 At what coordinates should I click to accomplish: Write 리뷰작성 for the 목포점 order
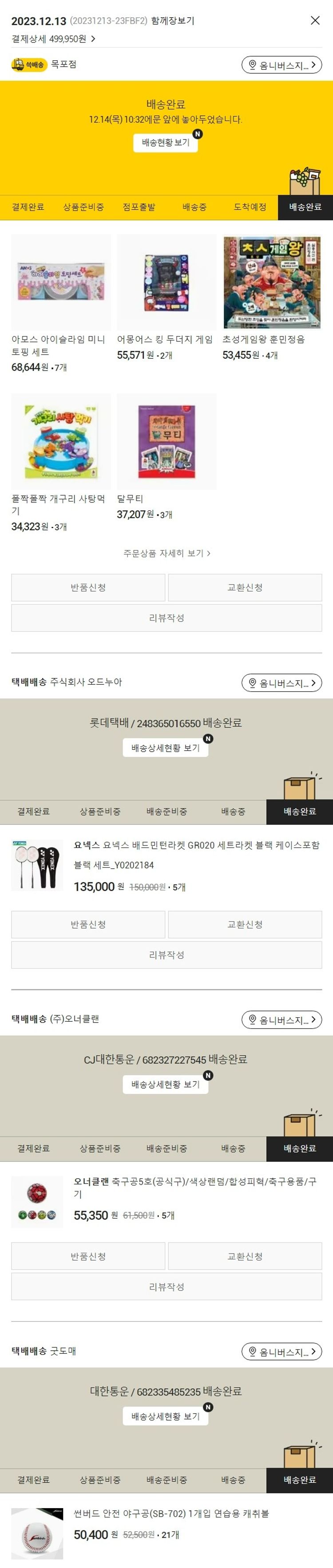coord(166,618)
